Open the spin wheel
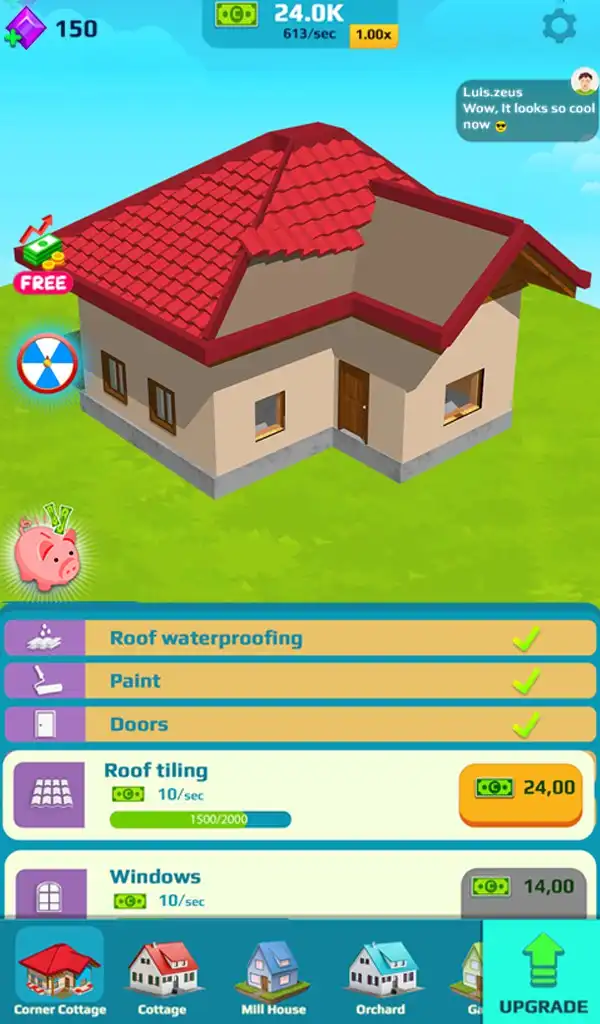The width and height of the screenshot is (600, 1024). (47, 364)
